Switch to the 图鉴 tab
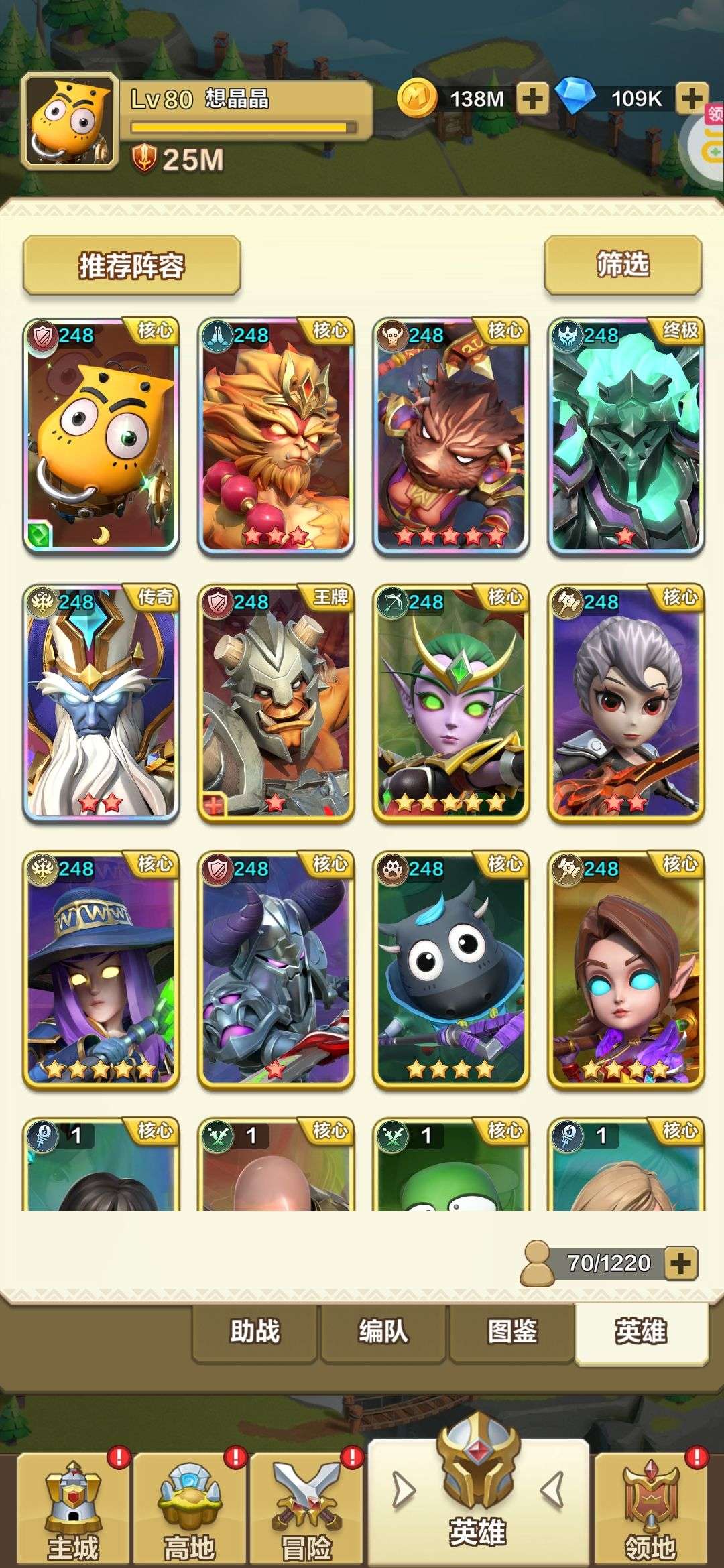 [x=512, y=1331]
